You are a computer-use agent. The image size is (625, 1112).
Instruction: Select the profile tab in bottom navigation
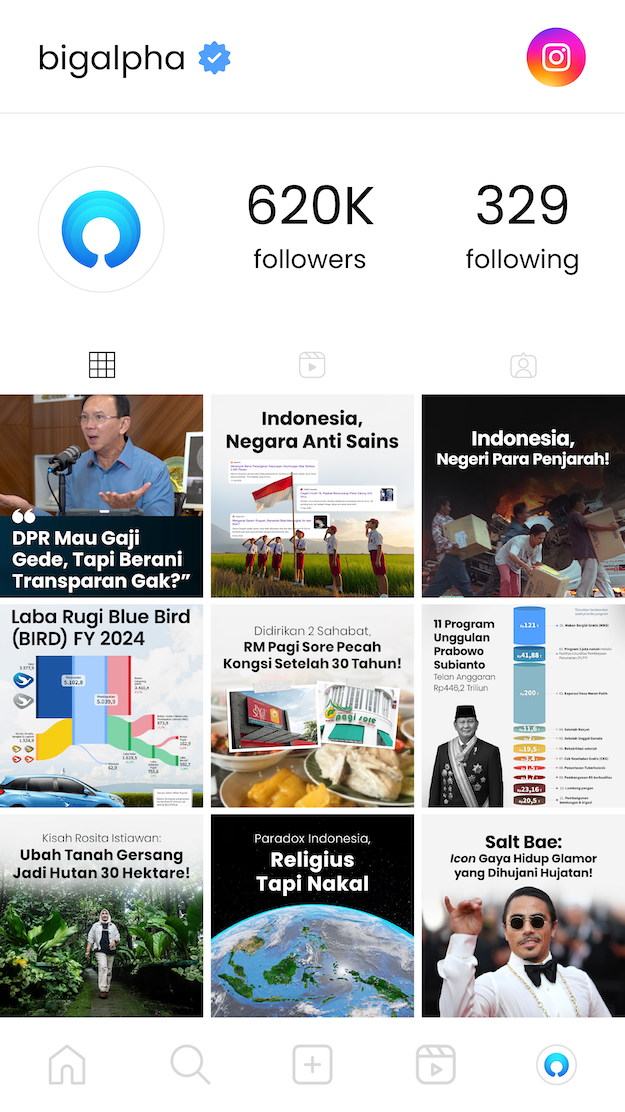(554, 1066)
